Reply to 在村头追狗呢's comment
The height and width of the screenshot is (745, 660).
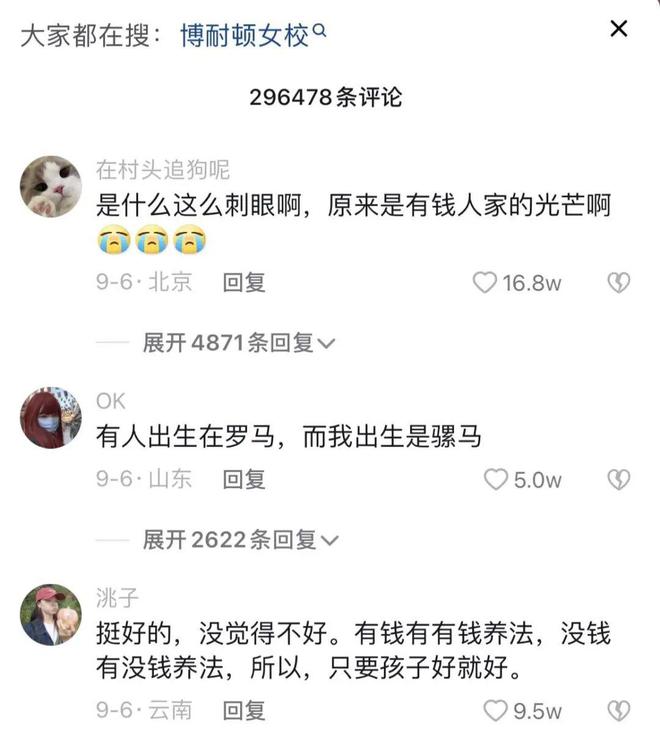(244, 283)
